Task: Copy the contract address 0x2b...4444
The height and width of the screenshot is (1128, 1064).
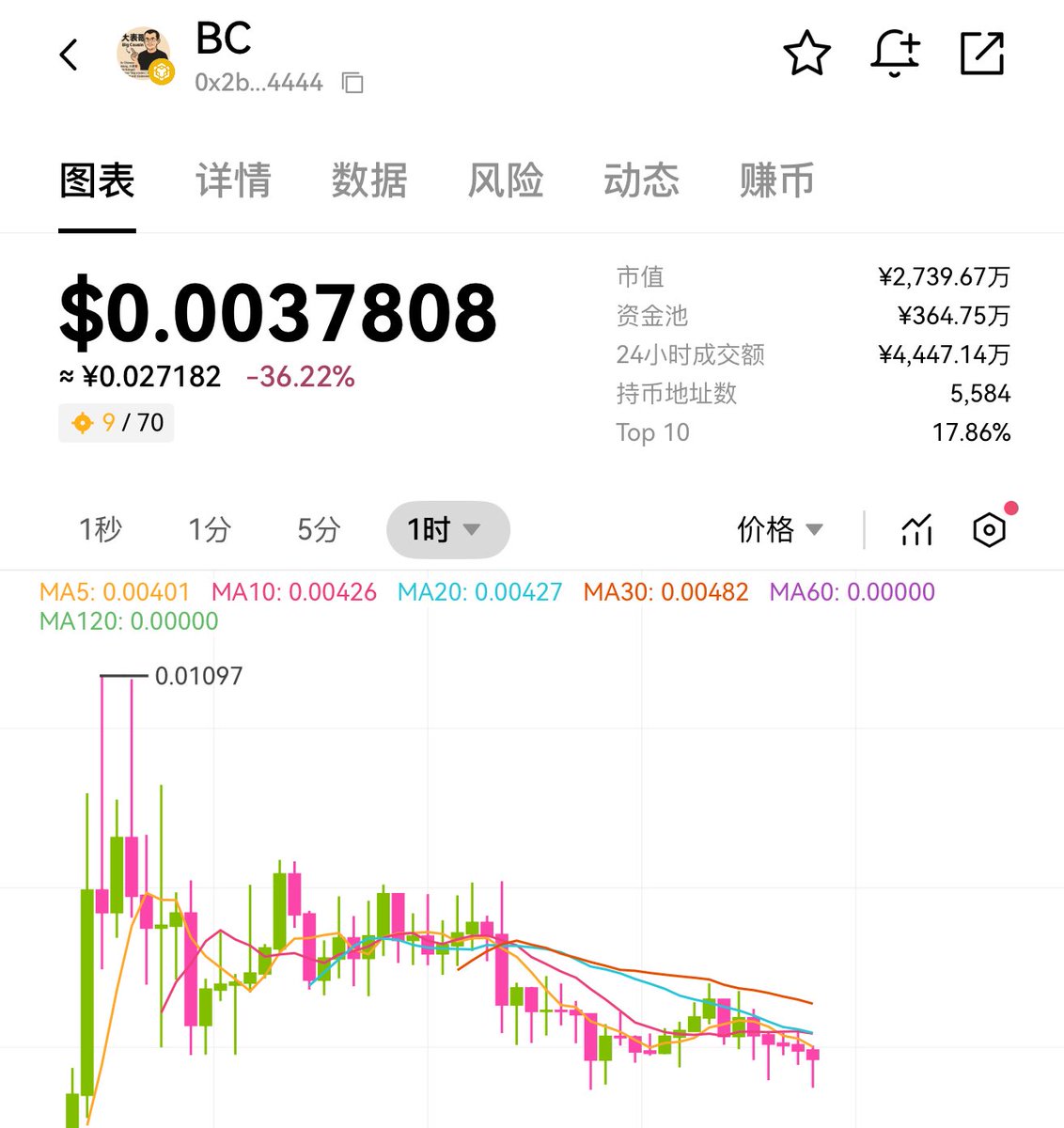Action: coord(352,83)
